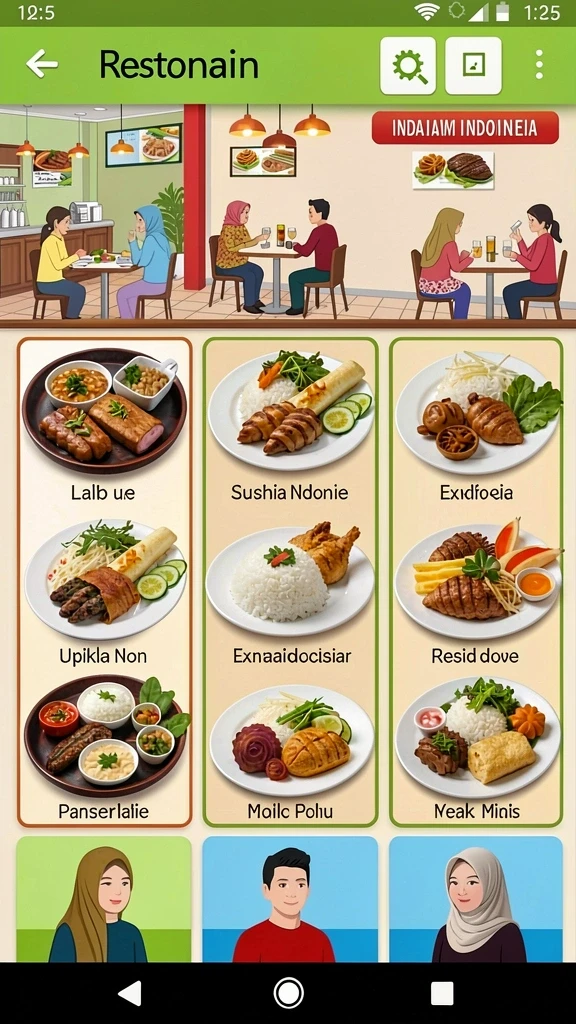Open the three-dot overflow menu
Viewport: 576px width, 1024px height.
539,65
